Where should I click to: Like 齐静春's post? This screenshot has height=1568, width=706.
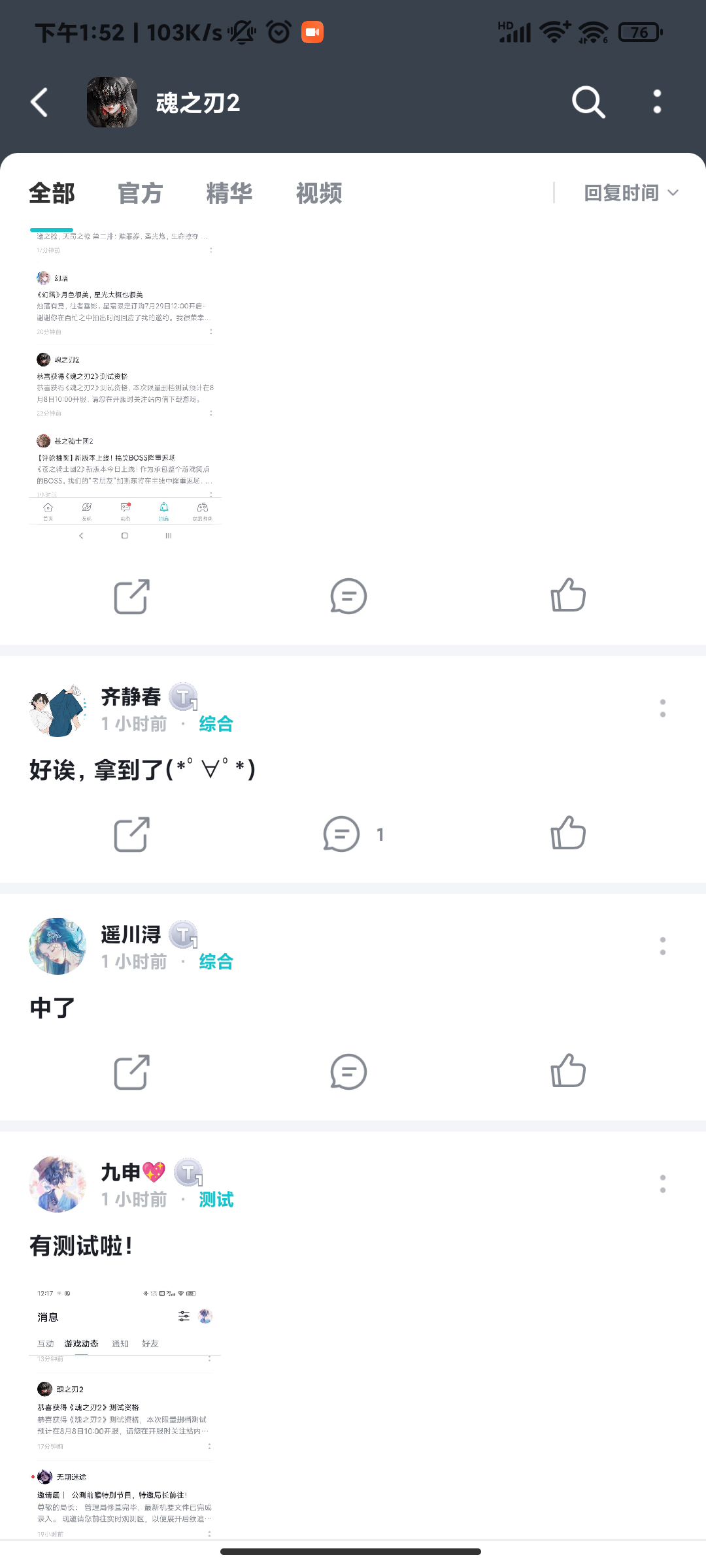(x=568, y=834)
